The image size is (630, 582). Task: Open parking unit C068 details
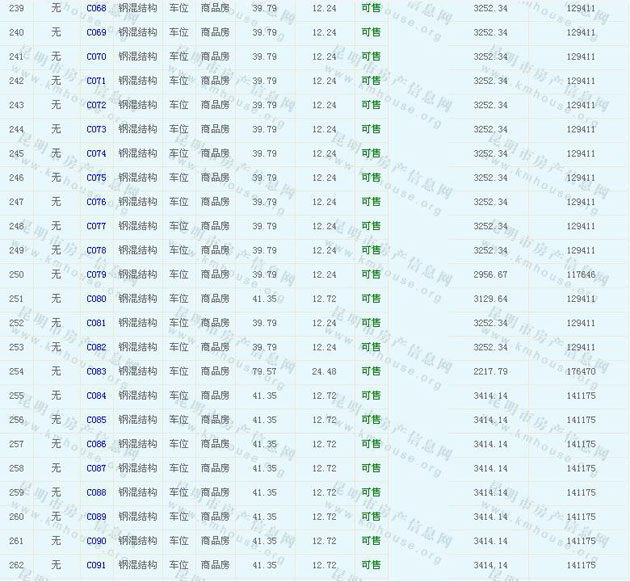point(96,8)
